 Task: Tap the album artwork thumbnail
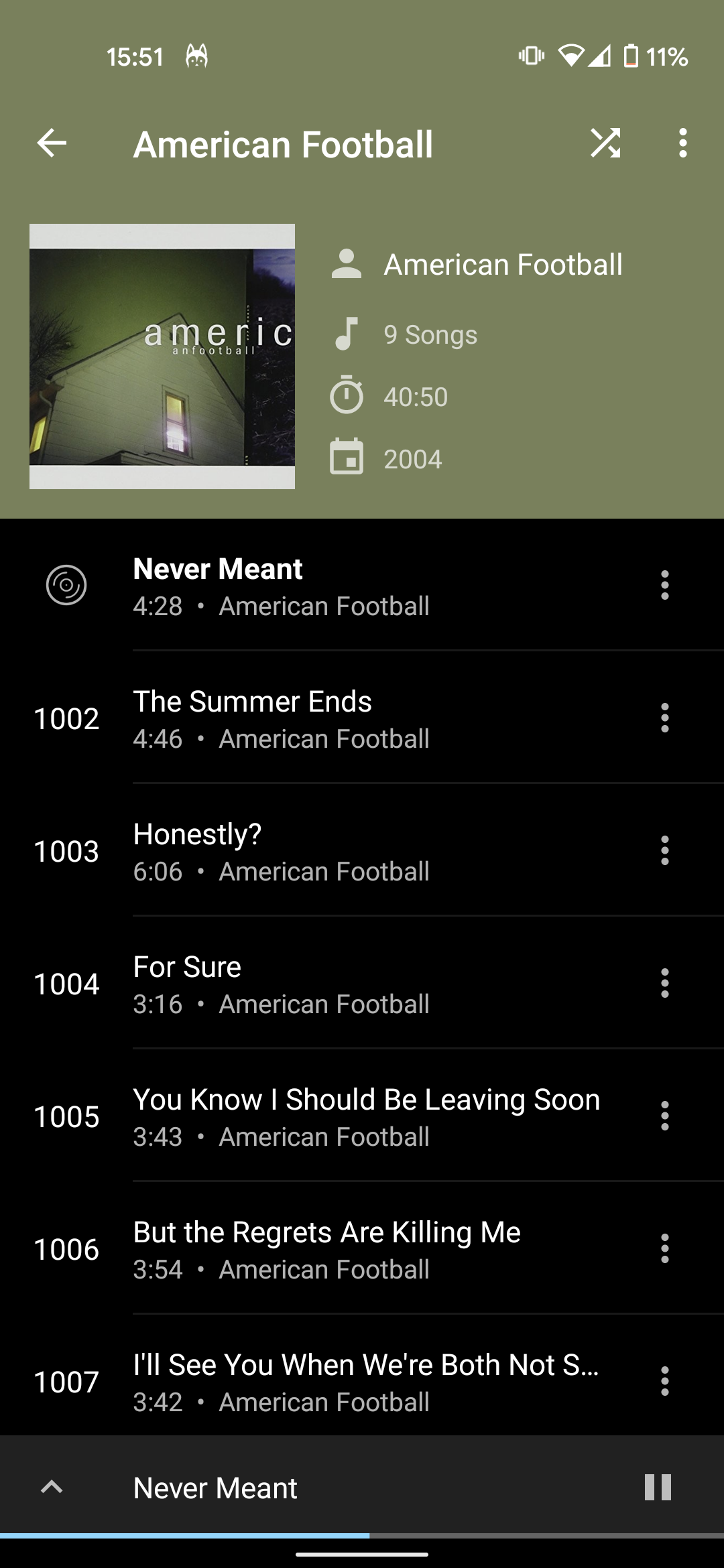[162, 356]
